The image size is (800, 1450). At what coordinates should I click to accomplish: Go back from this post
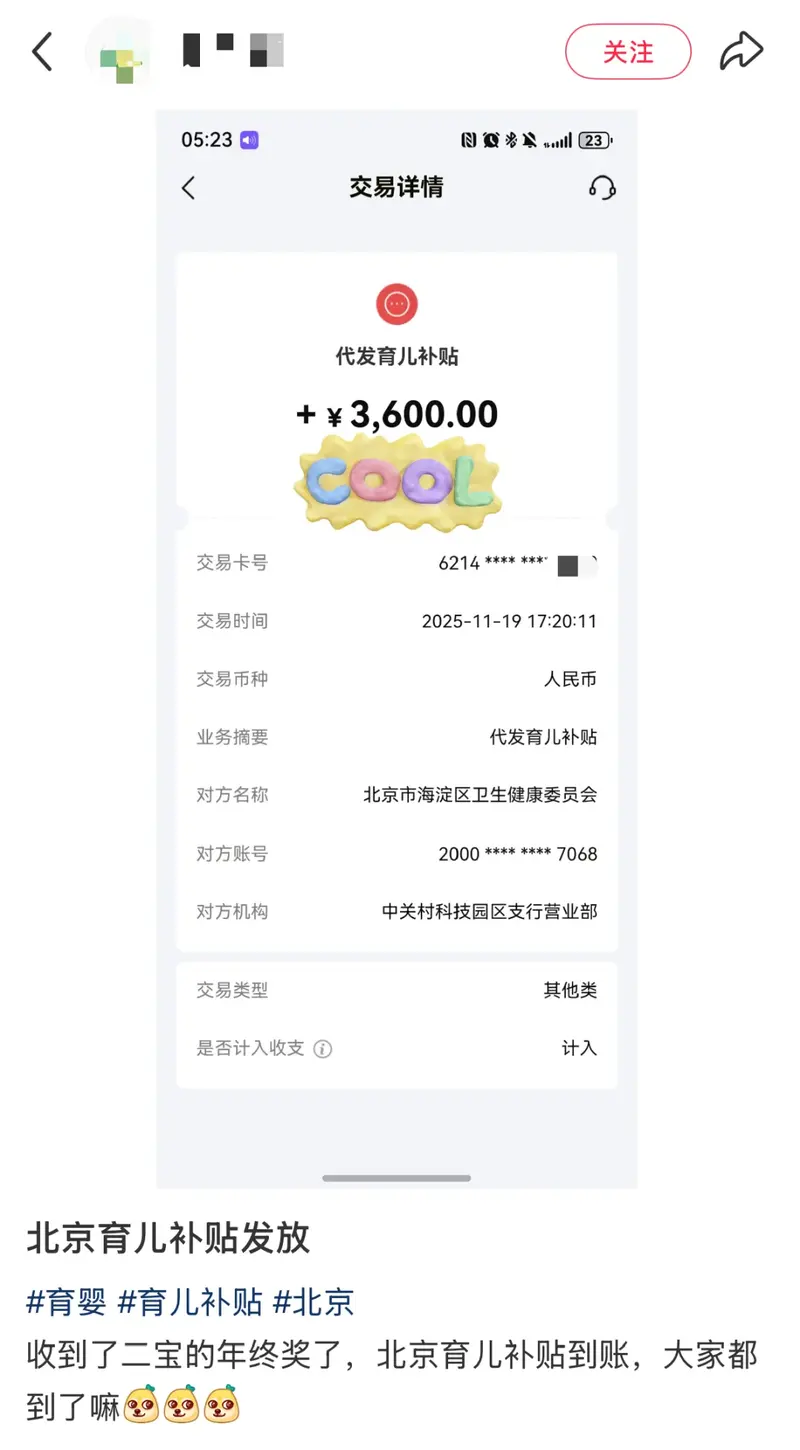[42, 52]
